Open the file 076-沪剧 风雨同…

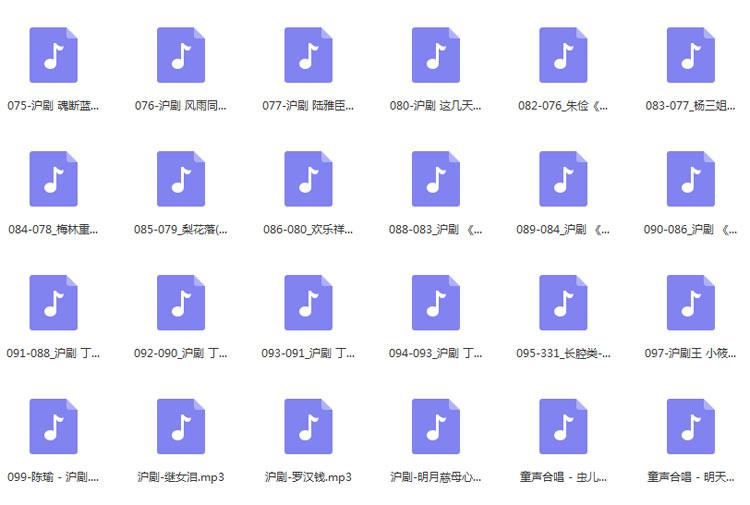click(x=181, y=55)
